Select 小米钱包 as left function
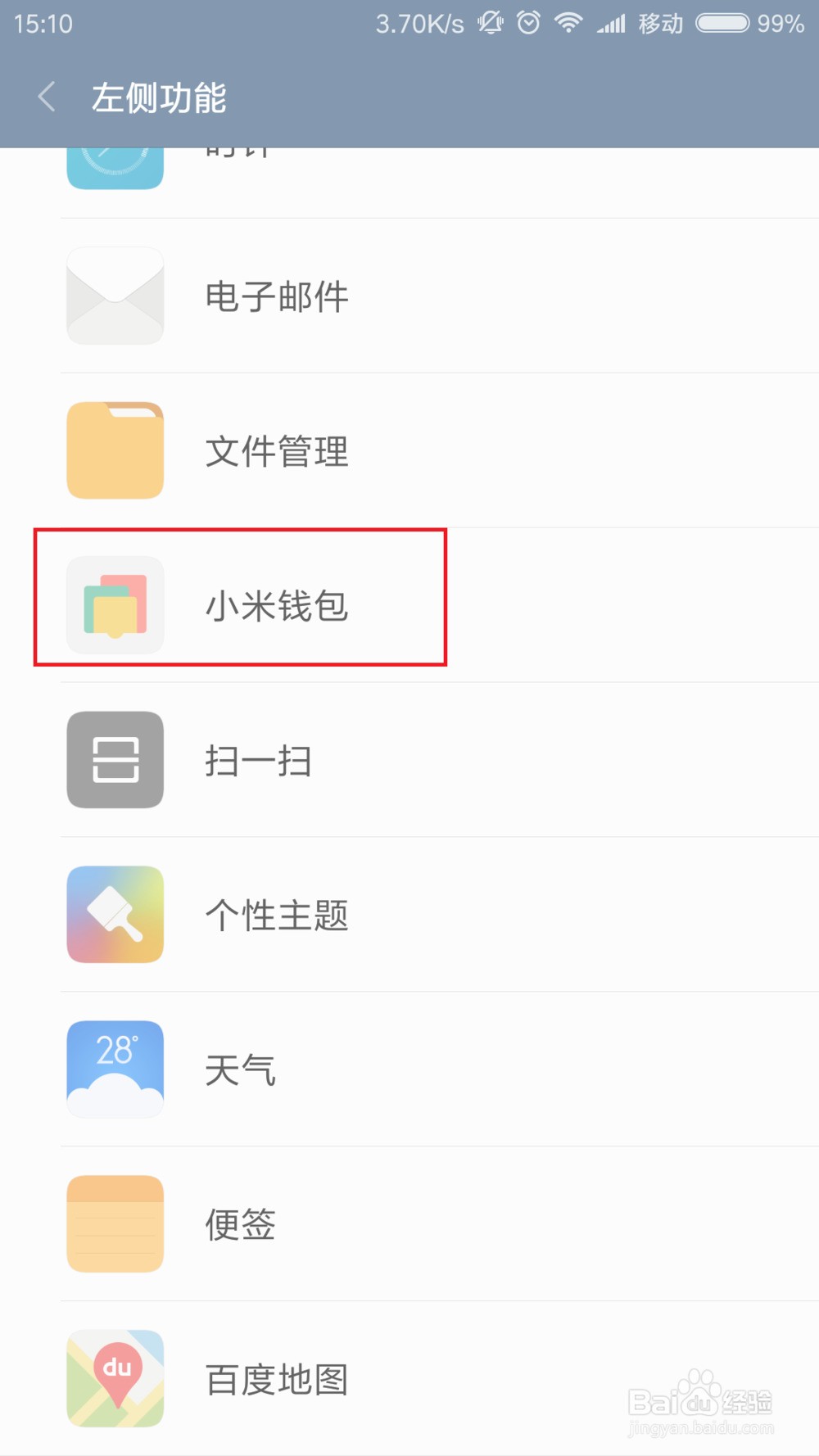Viewport: 819px width, 1456px height. pyautogui.click(x=277, y=606)
